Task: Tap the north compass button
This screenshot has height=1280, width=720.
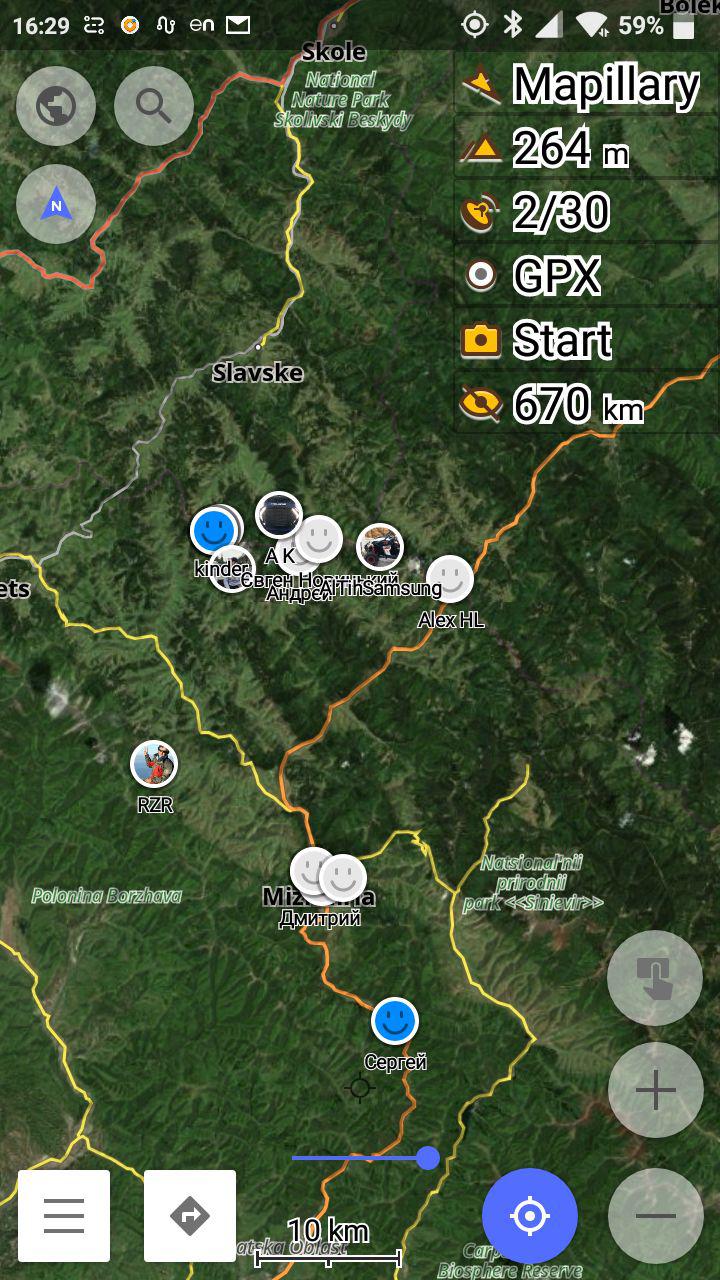Action: point(56,205)
